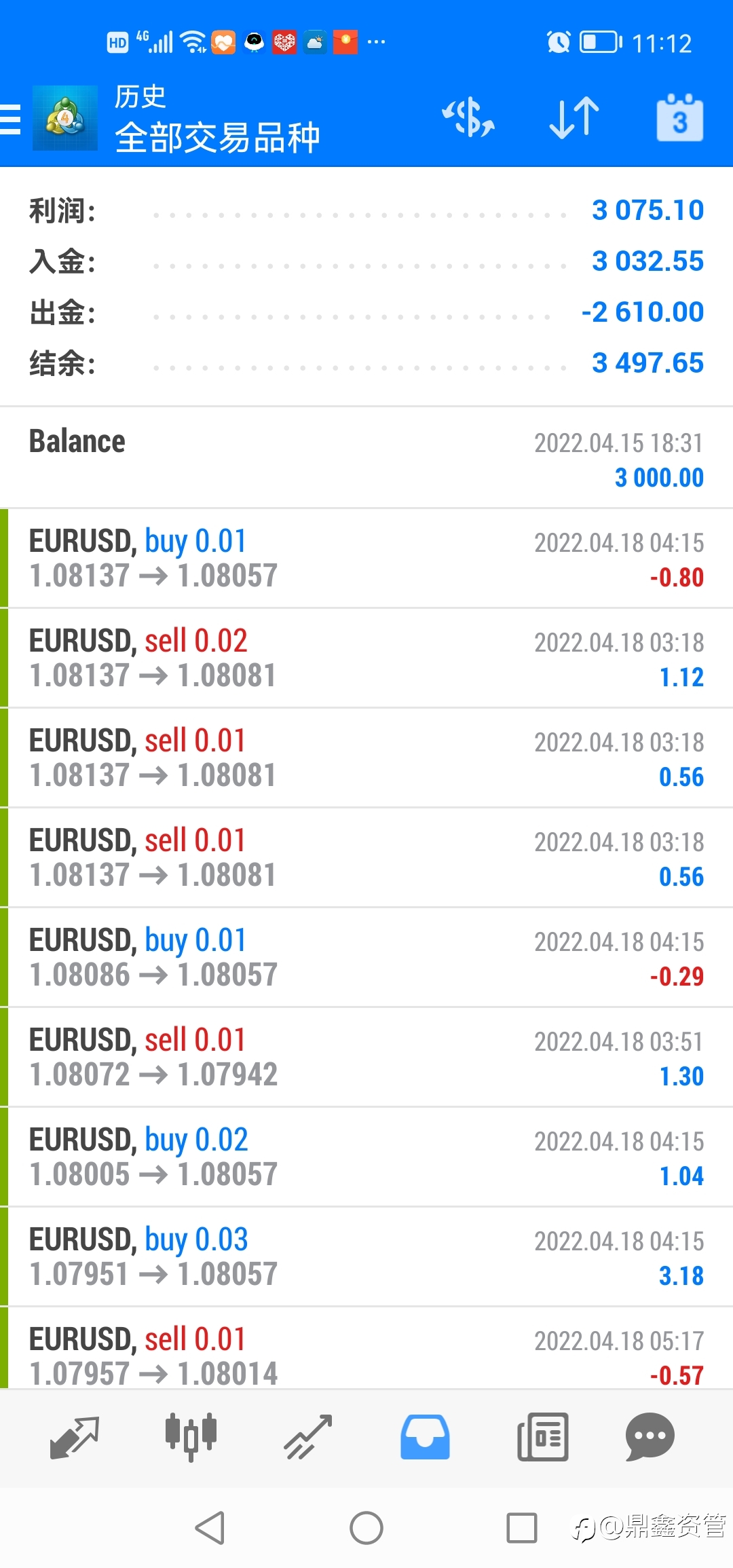Viewport: 733px width, 1568px height.
Task: Switch to the candlestick Chart tab
Action: click(x=191, y=1438)
